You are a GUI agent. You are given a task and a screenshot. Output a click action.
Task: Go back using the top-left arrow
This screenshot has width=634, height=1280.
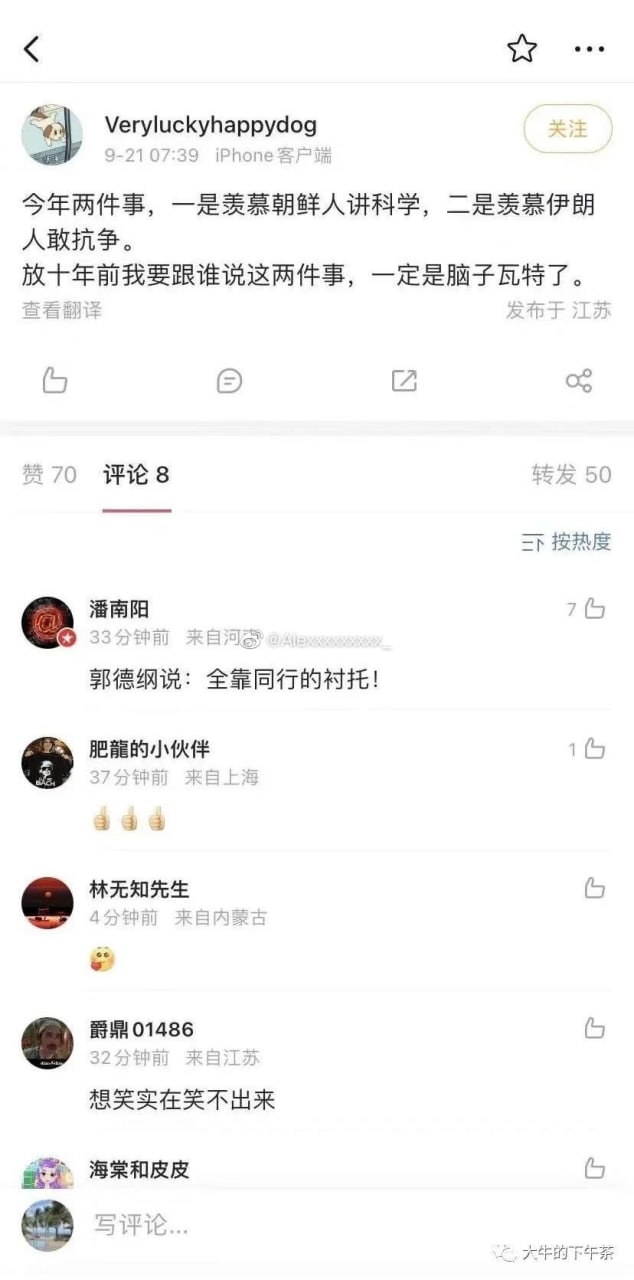pos(32,48)
